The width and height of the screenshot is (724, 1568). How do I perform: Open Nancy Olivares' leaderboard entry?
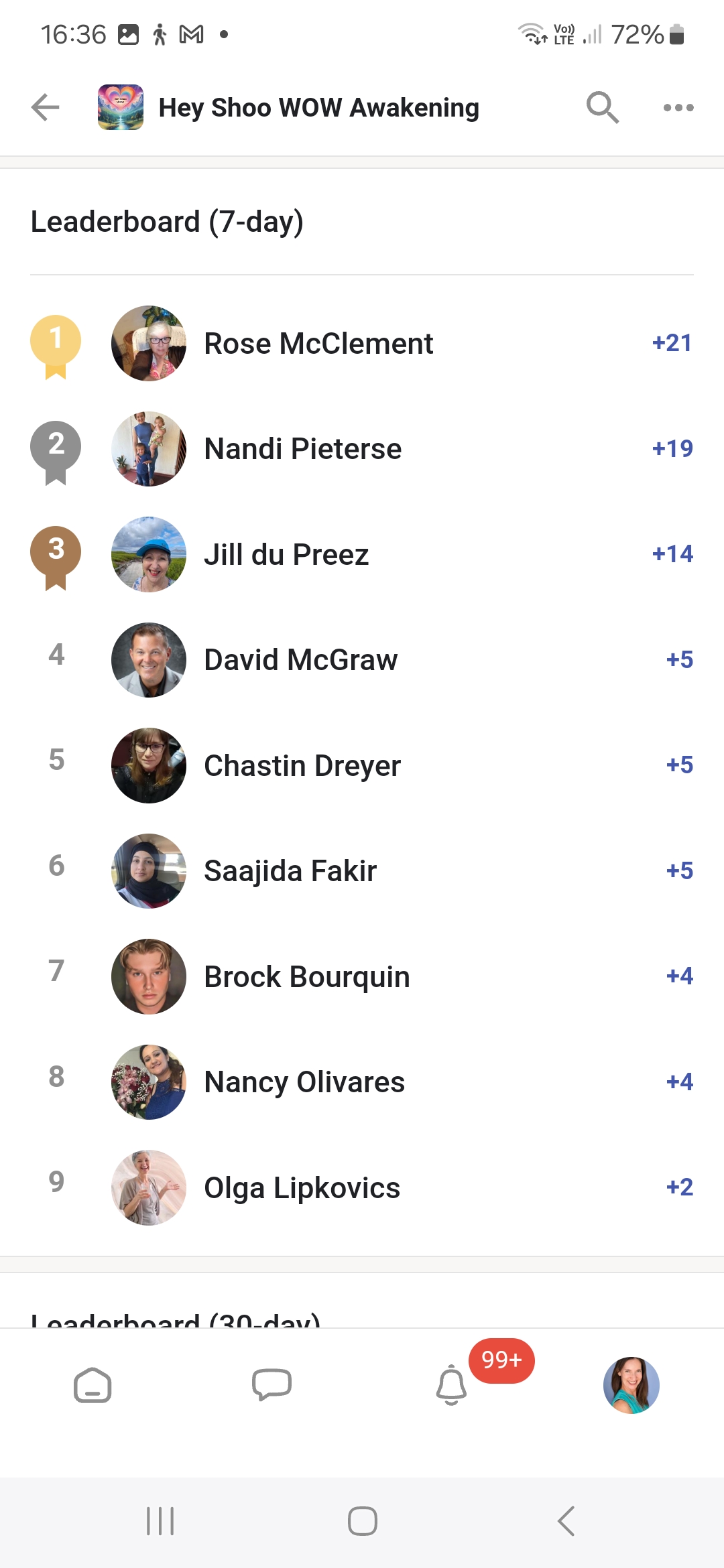click(362, 1082)
